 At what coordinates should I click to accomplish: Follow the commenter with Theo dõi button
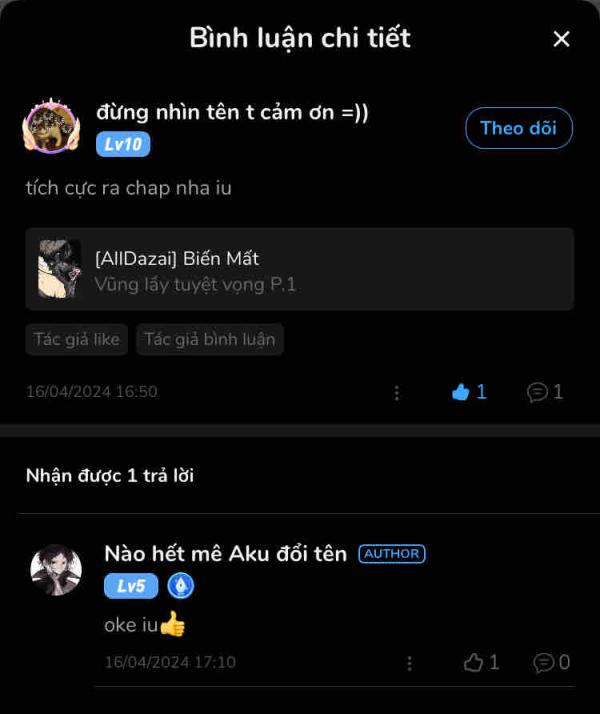518,128
